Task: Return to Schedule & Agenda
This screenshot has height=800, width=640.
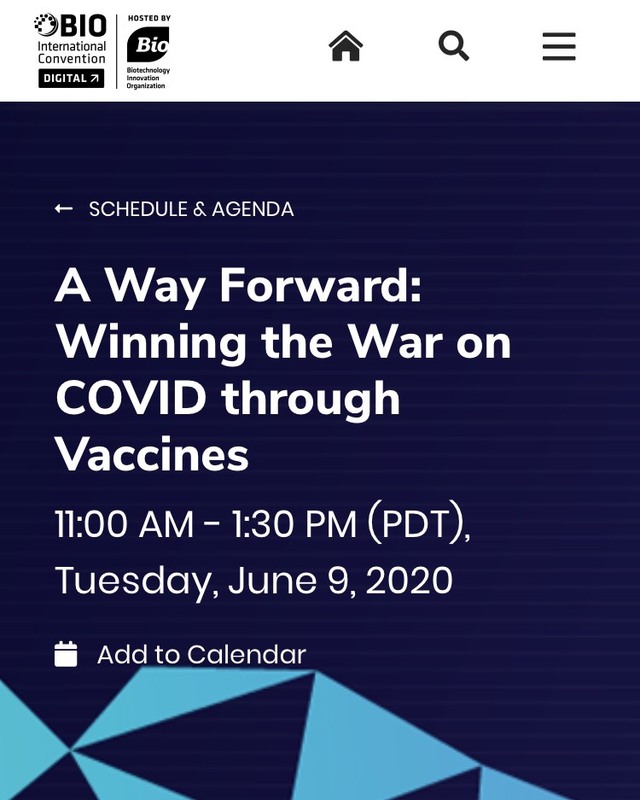Action: (x=175, y=209)
